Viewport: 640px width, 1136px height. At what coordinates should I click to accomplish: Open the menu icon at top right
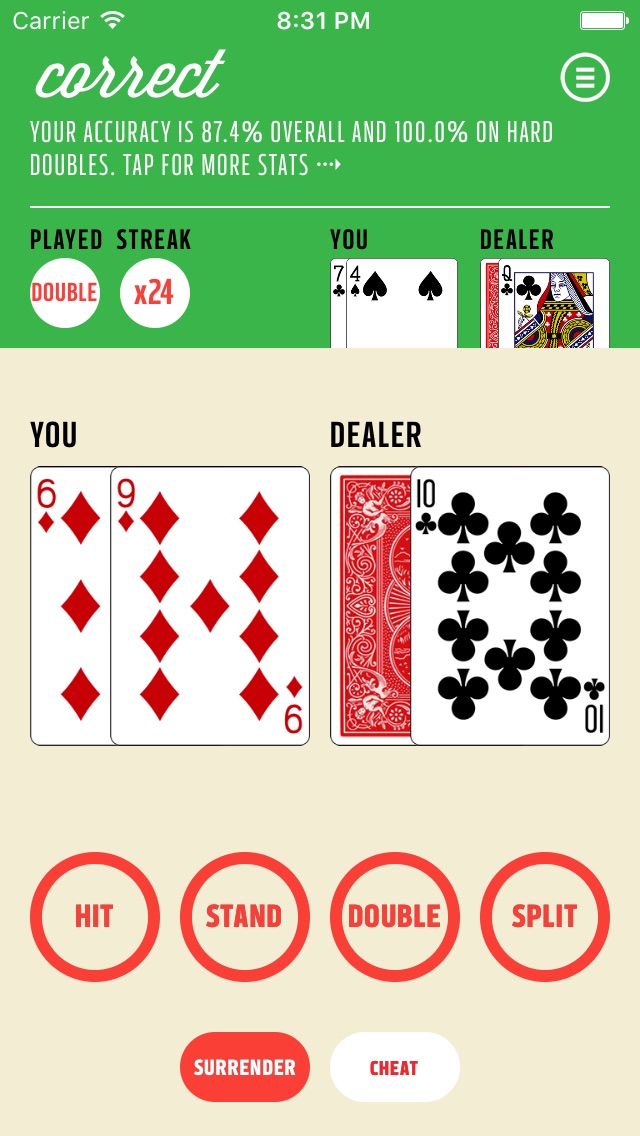[x=585, y=77]
